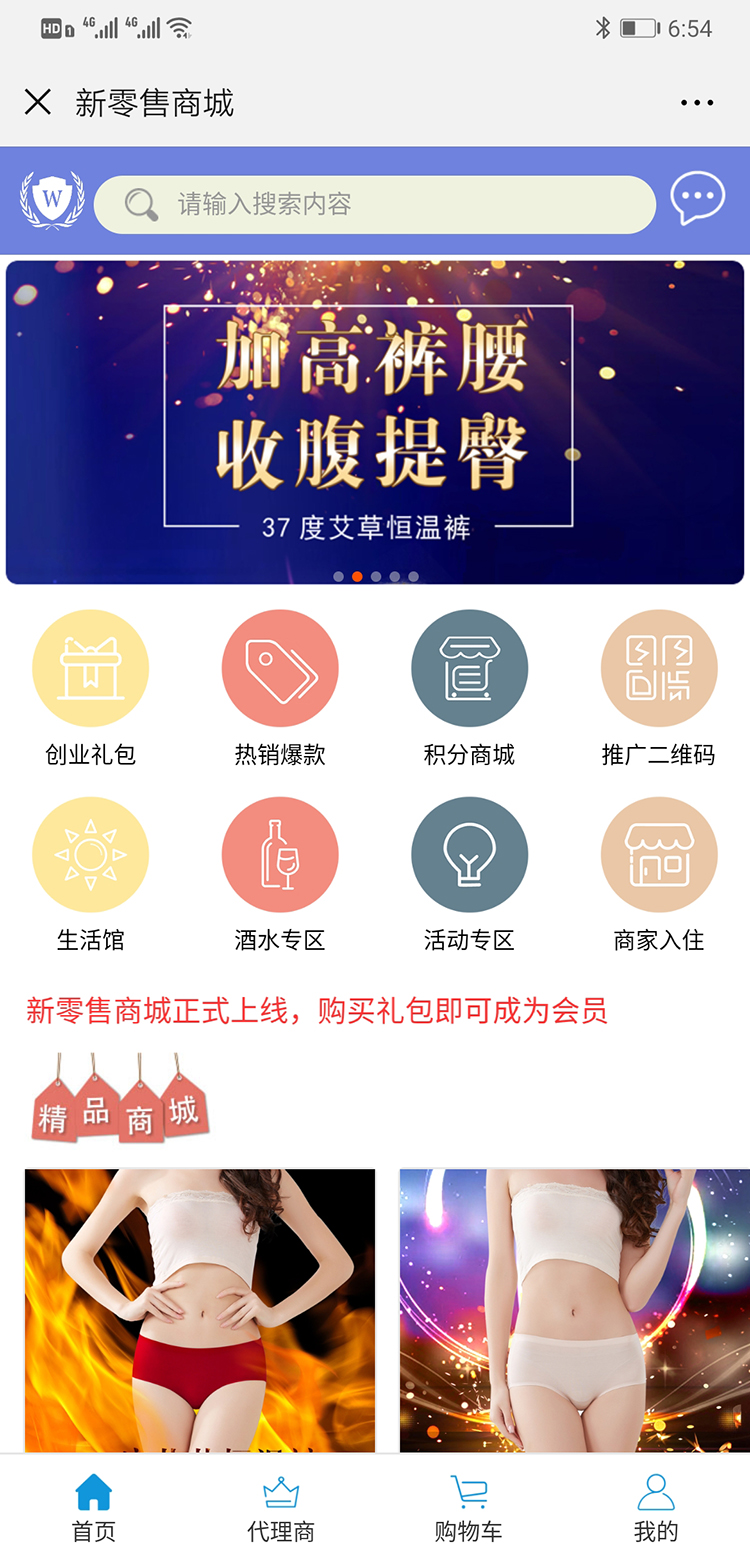Open the 加高裤腰 promotional banner
This screenshot has width=750, height=1558.
374,422
